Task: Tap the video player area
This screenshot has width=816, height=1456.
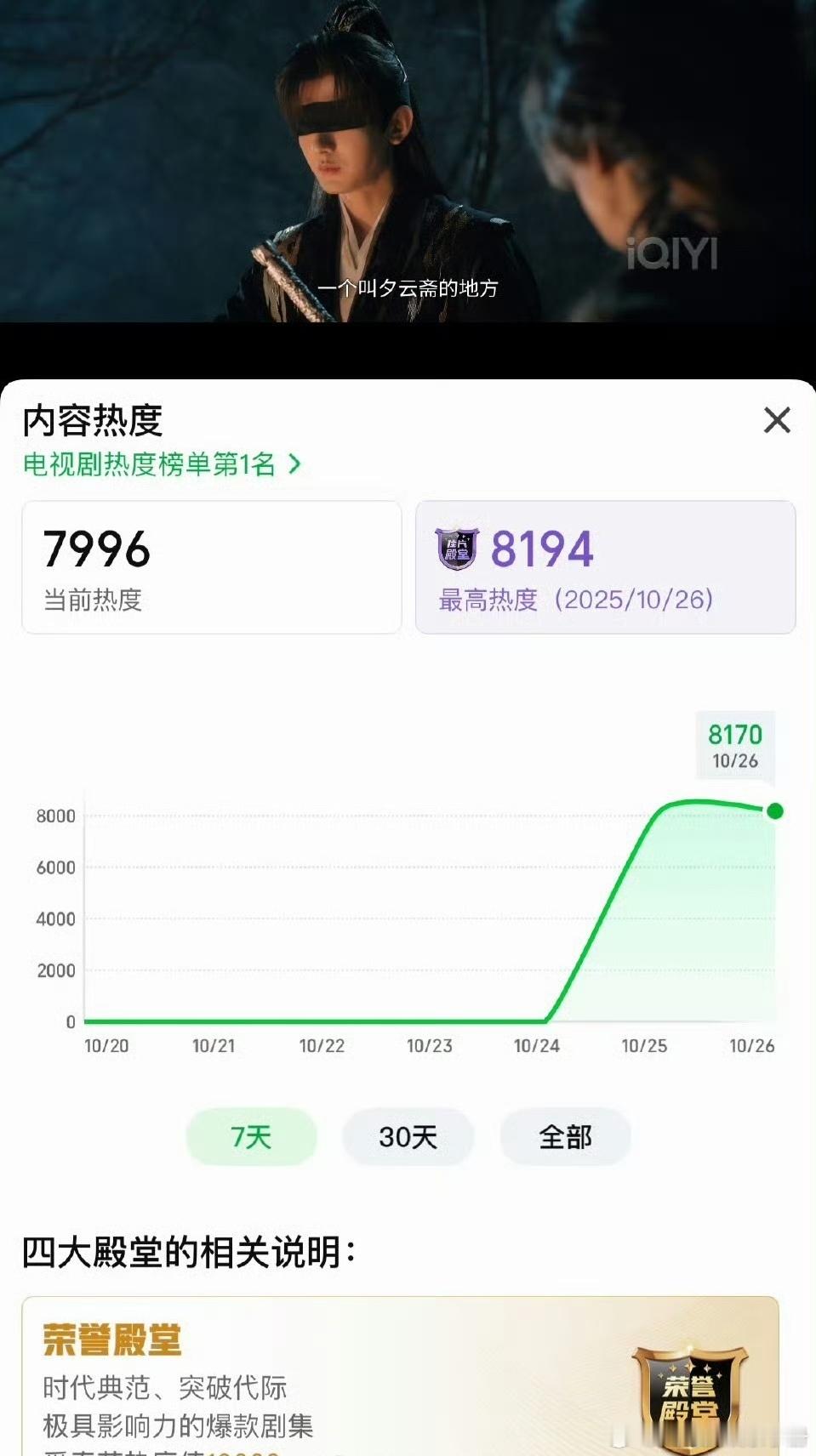Action: point(408,162)
